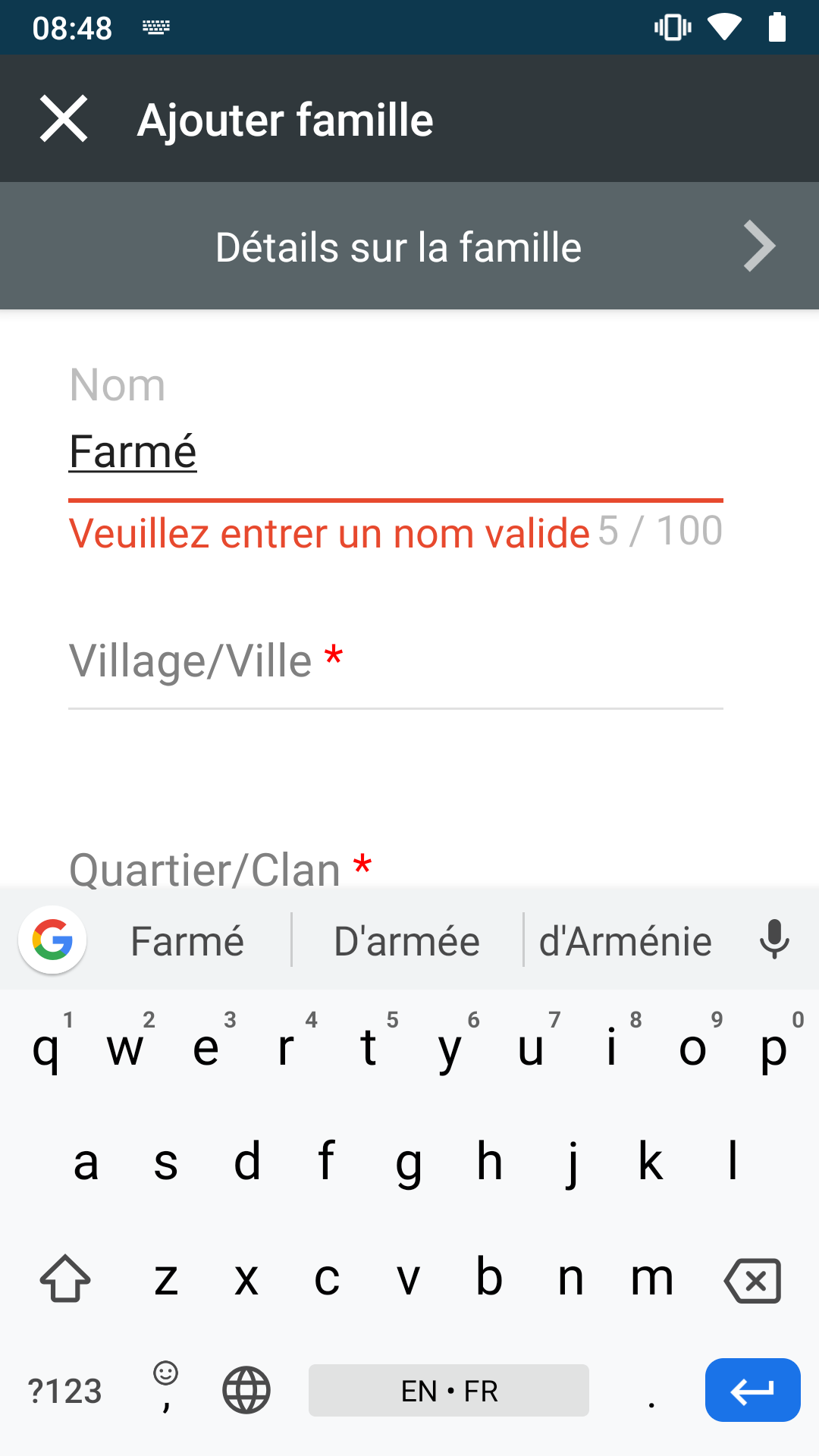The height and width of the screenshot is (1456, 819).
Task: Close the Ajouter famille screen
Action: [x=64, y=119]
